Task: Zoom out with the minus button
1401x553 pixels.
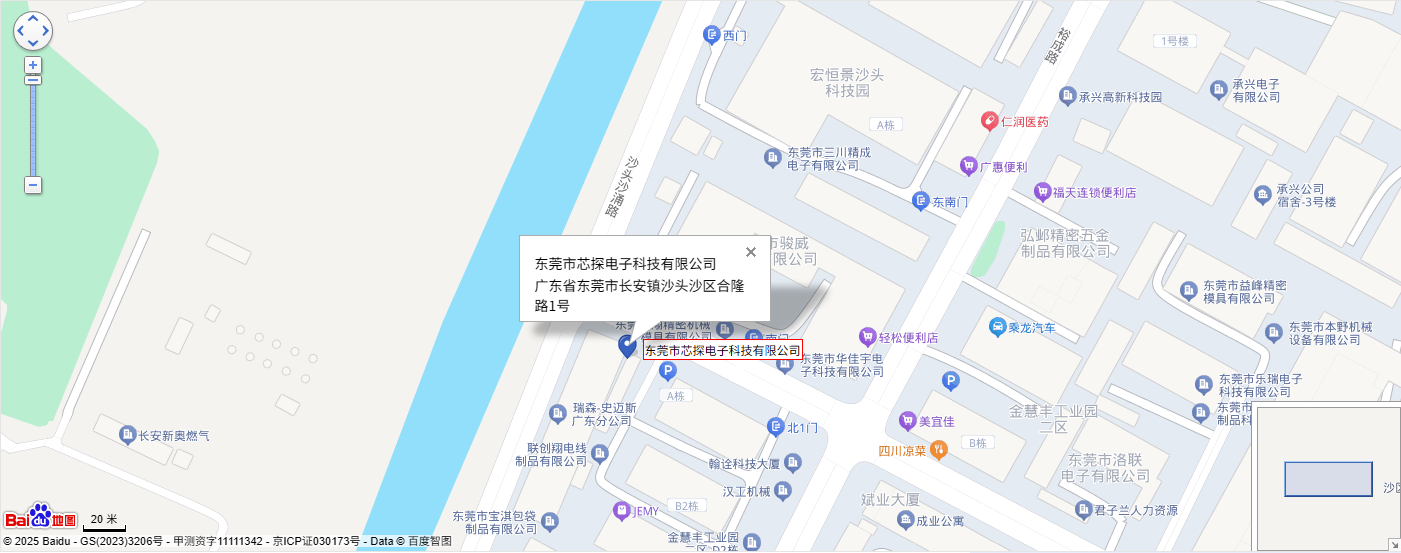Action: pyautogui.click(x=33, y=185)
